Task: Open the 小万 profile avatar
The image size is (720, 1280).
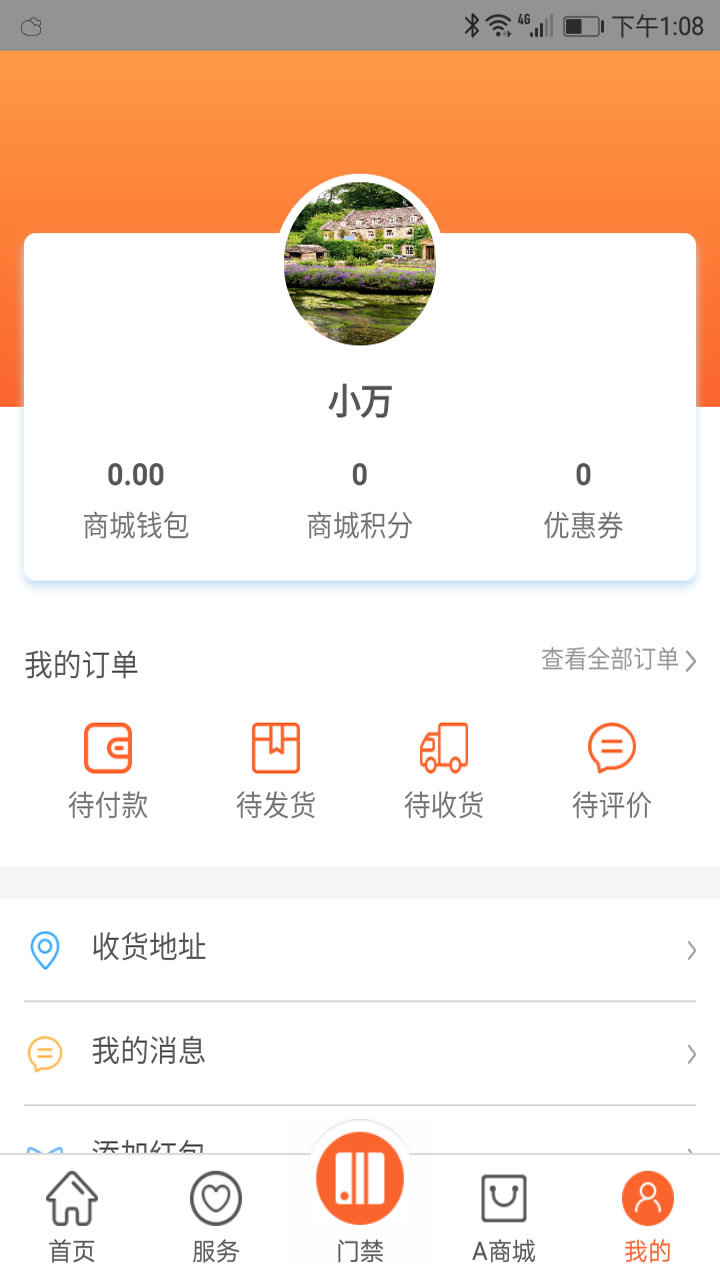Action: point(360,263)
